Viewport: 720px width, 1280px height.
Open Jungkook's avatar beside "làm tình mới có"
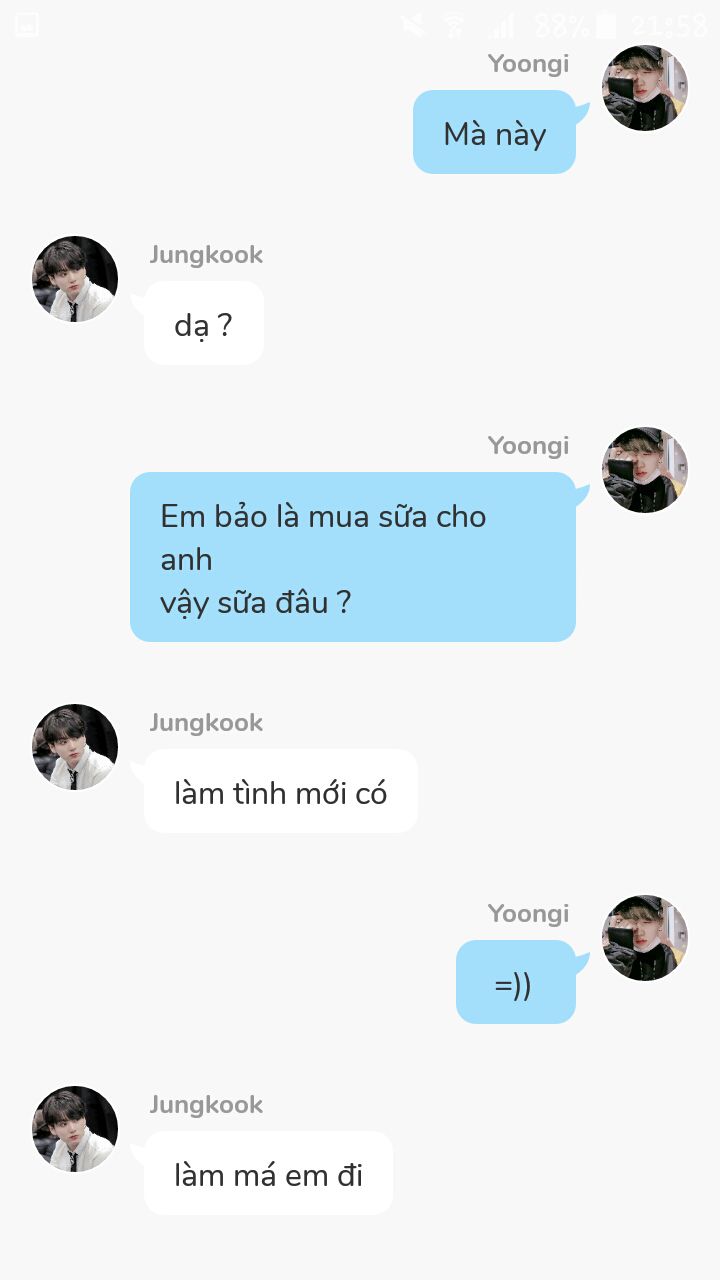[75, 747]
